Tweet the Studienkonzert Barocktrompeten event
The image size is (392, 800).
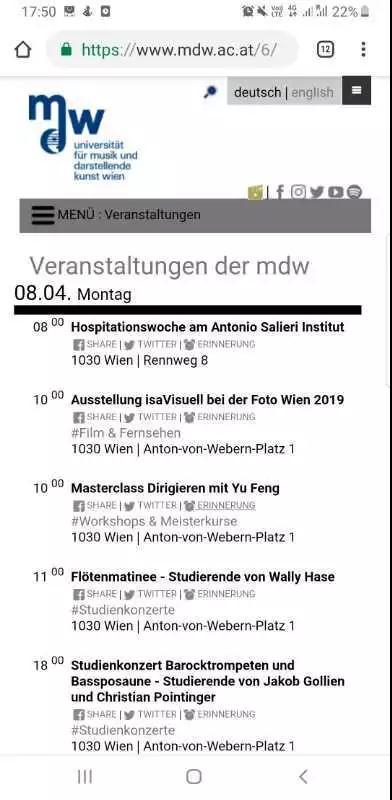pos(150,714)
